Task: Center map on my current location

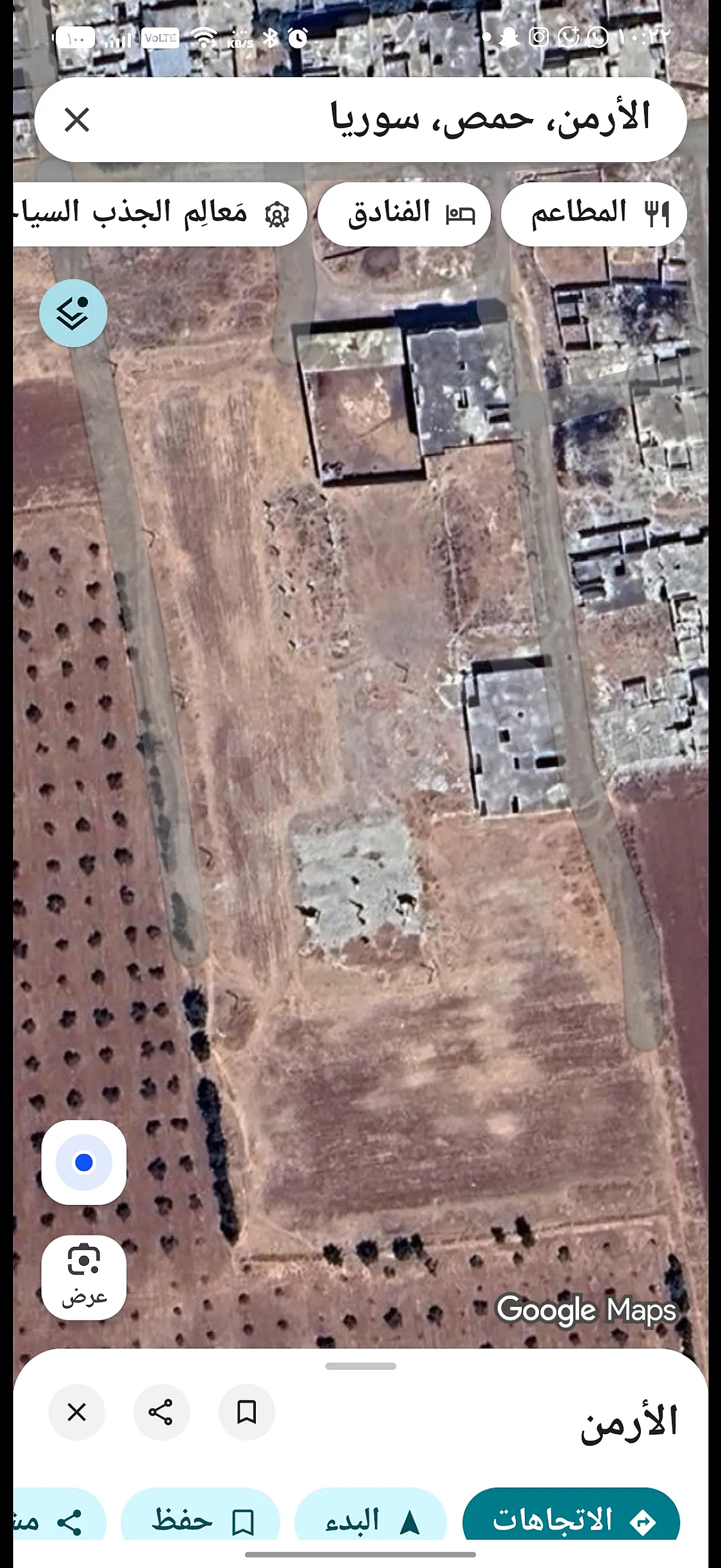Action: pos(84,1162)
